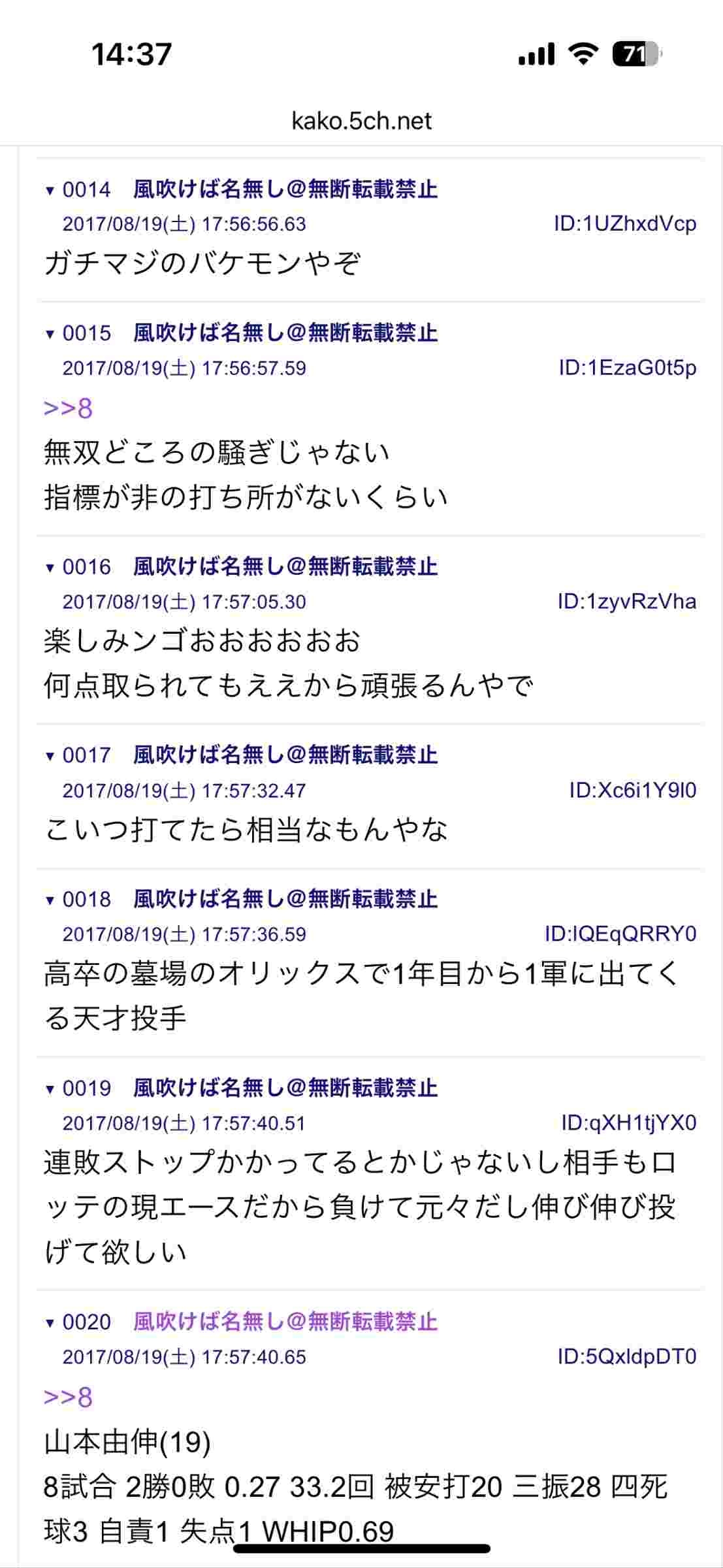Select ID:5QxldpDT0 on post 0020
The width and height of the screenshot is (723, 1568).
(626, 1356)
